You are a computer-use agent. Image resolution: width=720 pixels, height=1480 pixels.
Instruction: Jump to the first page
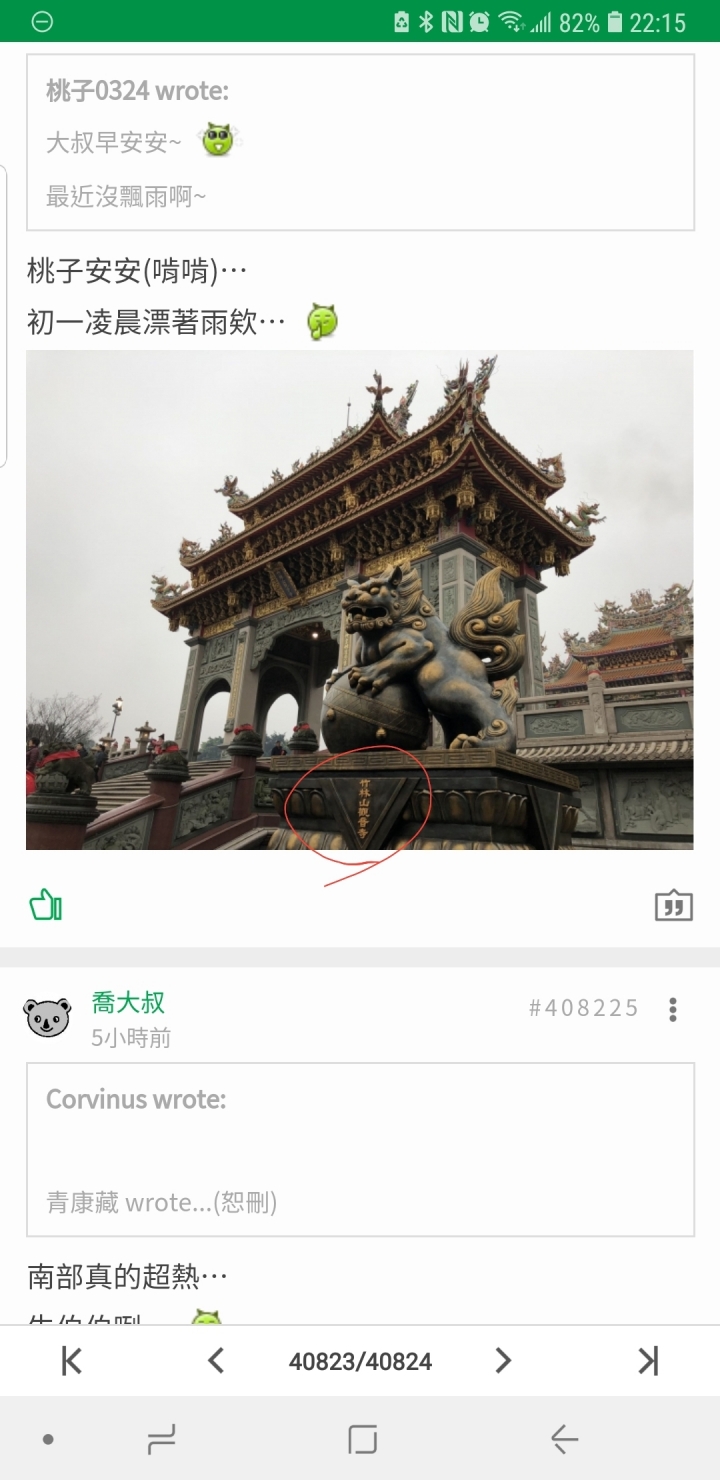point(72,1361)
